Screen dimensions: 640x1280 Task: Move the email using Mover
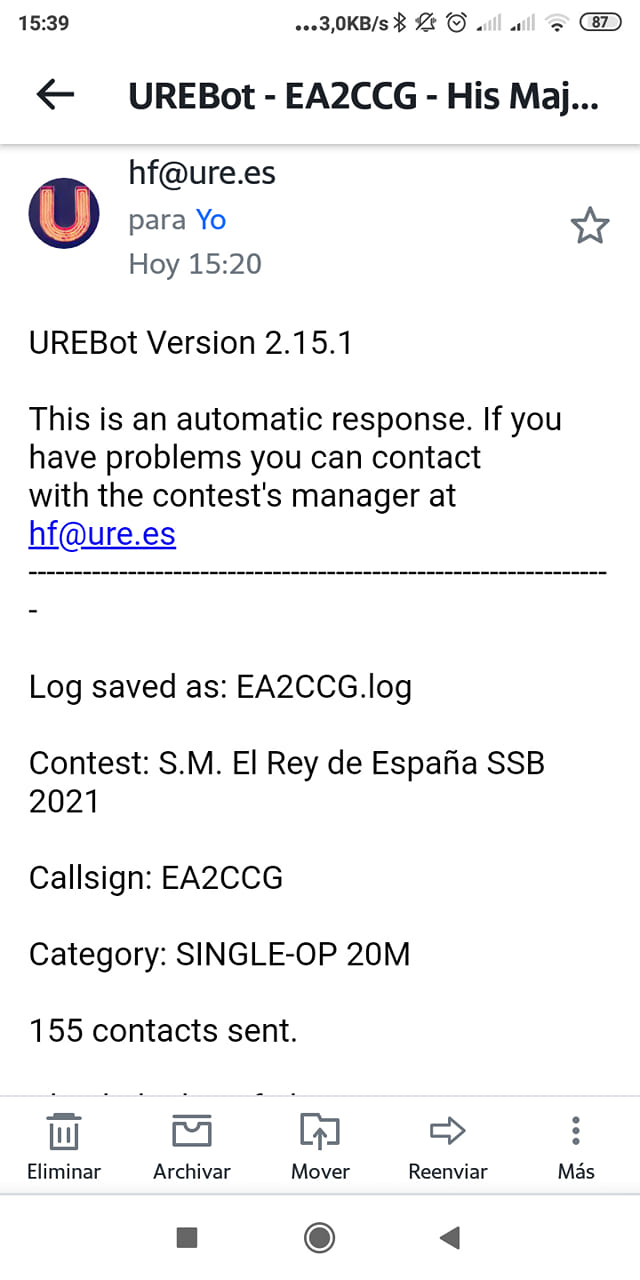coord(320,1146)
